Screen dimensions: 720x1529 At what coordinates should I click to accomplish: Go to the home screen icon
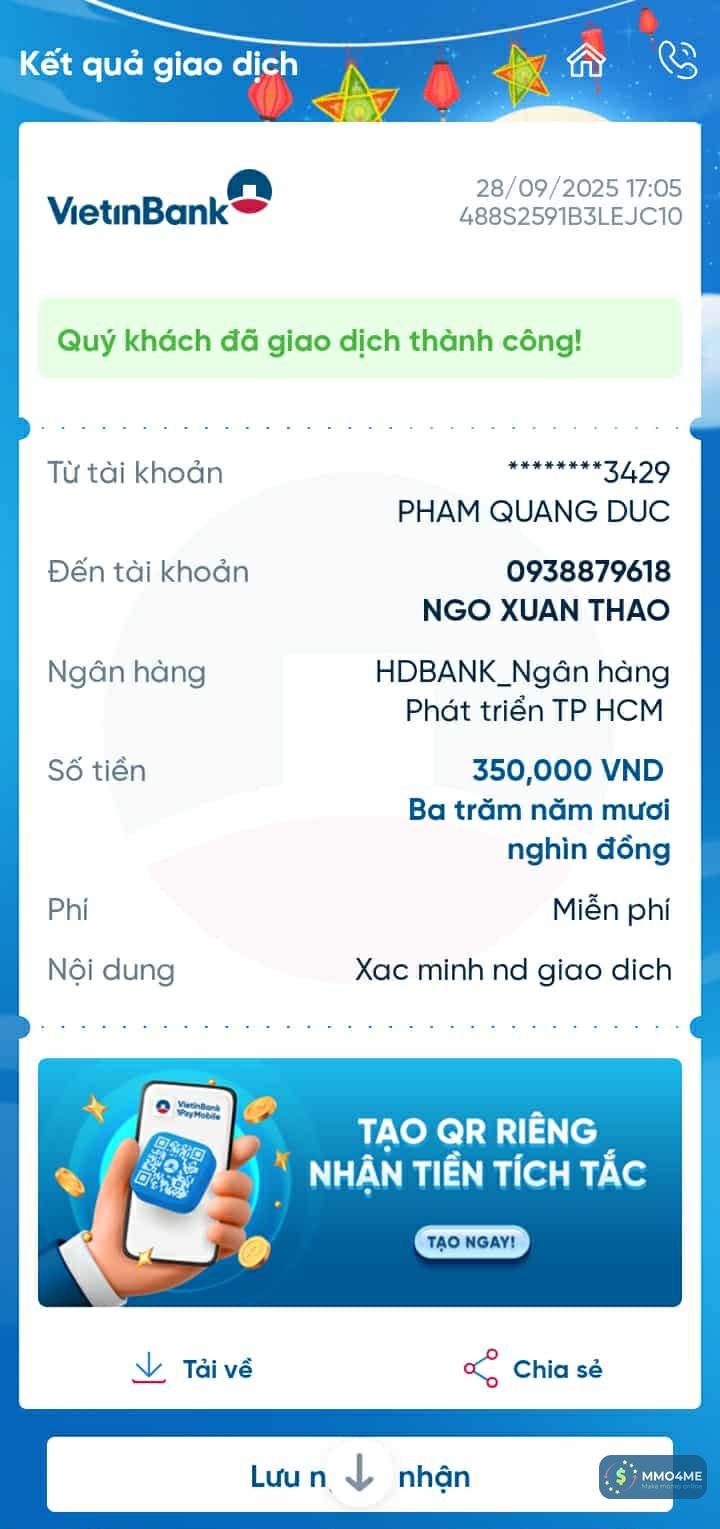(x=586, y=59)
